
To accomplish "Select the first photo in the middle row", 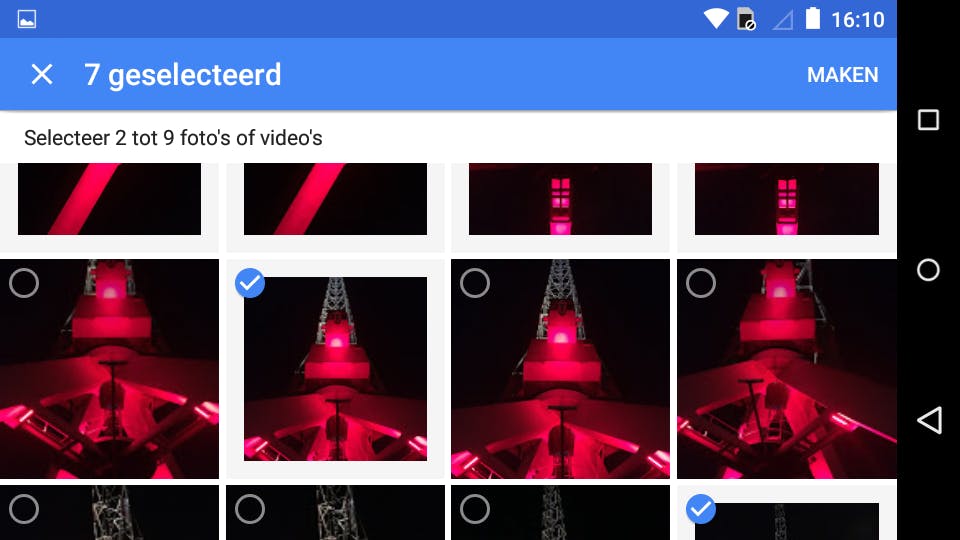I will tap(109, 369).
